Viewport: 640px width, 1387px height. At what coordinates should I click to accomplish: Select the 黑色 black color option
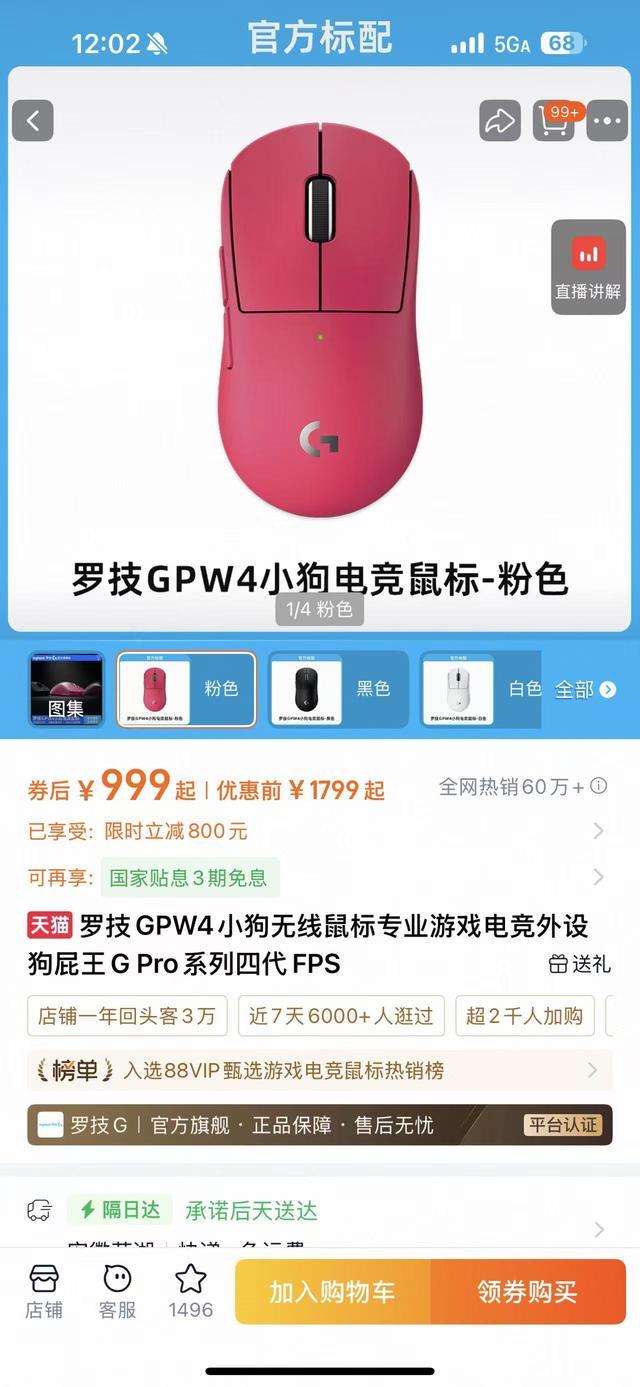pyautogui.click(x=339, y=689)
